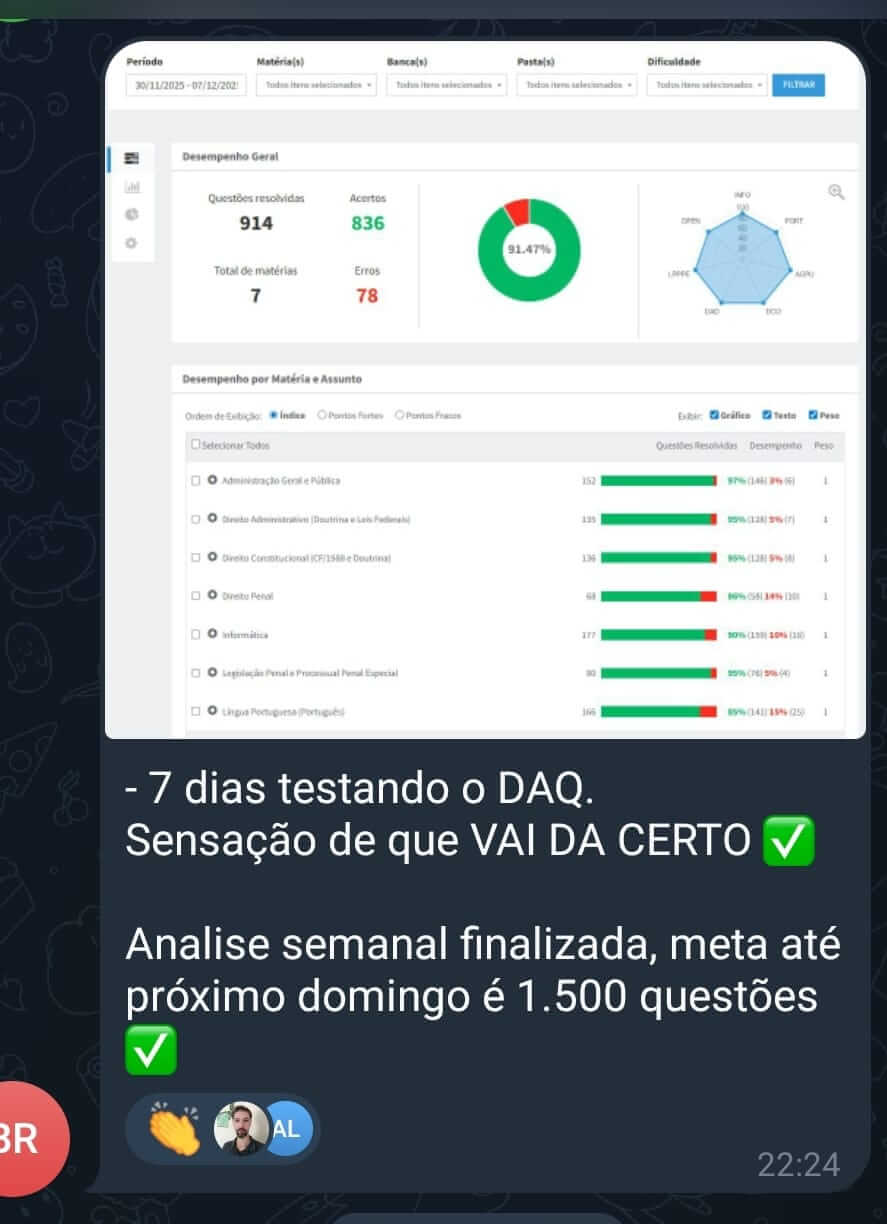Screen dimensions: 887x1224
Task: Click the settings gear icon in sidebar
Action: (131, 240)
